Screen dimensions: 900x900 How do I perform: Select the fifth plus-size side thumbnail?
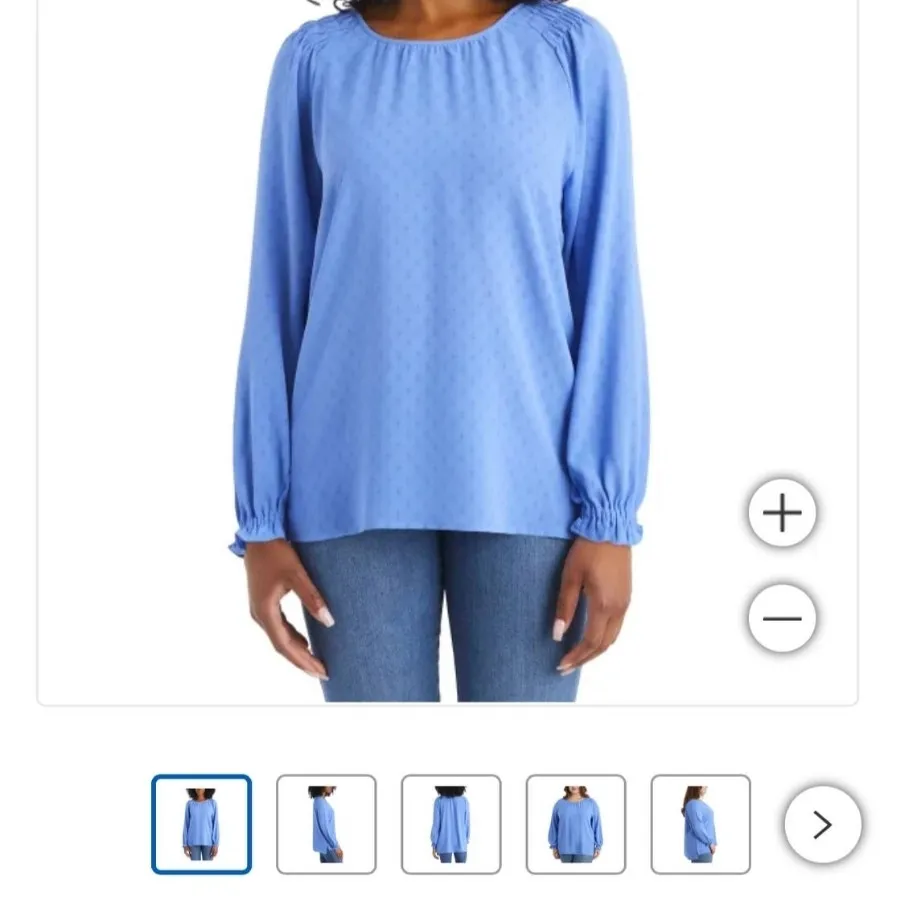click(700, 824)
